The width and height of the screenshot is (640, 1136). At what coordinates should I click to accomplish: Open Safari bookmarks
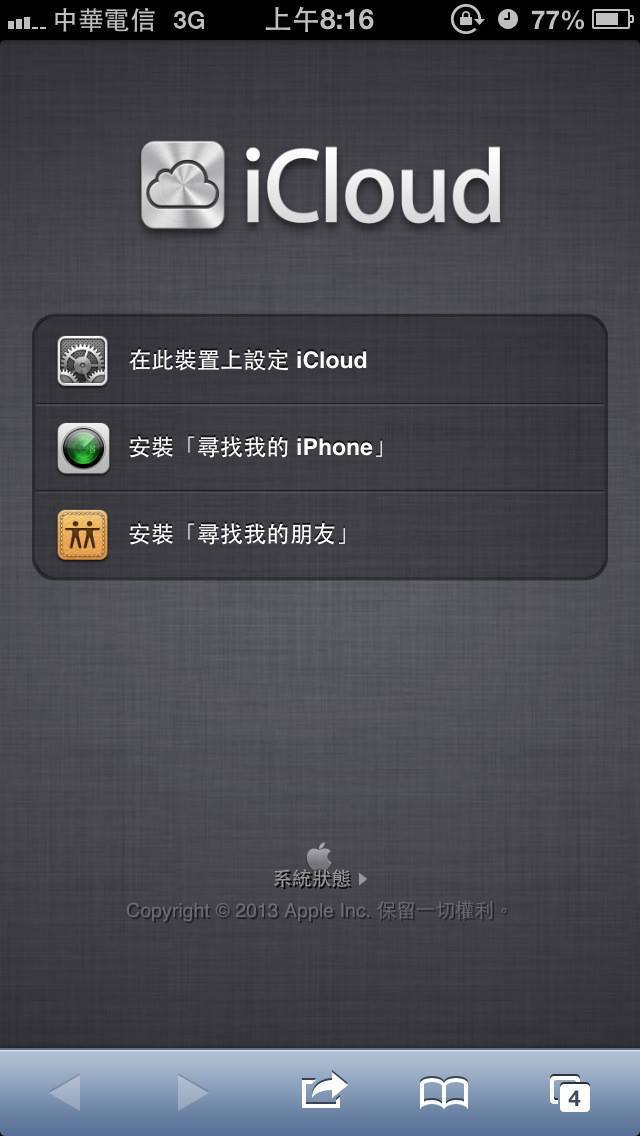point(444,1093)
